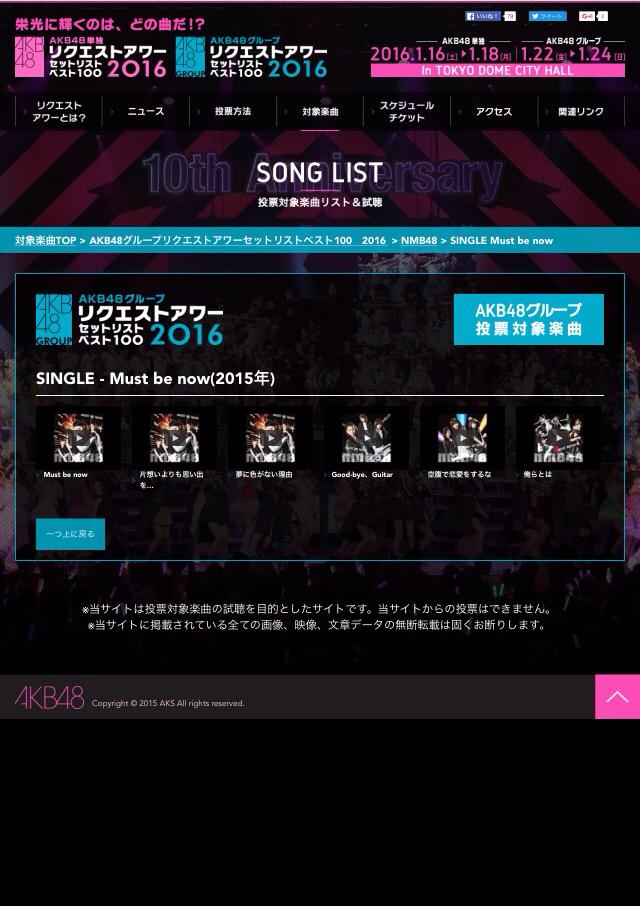Viewport: 640px width, 906px height.
Task: Open 関連リンク page
Action: click(x=581, y=112)
